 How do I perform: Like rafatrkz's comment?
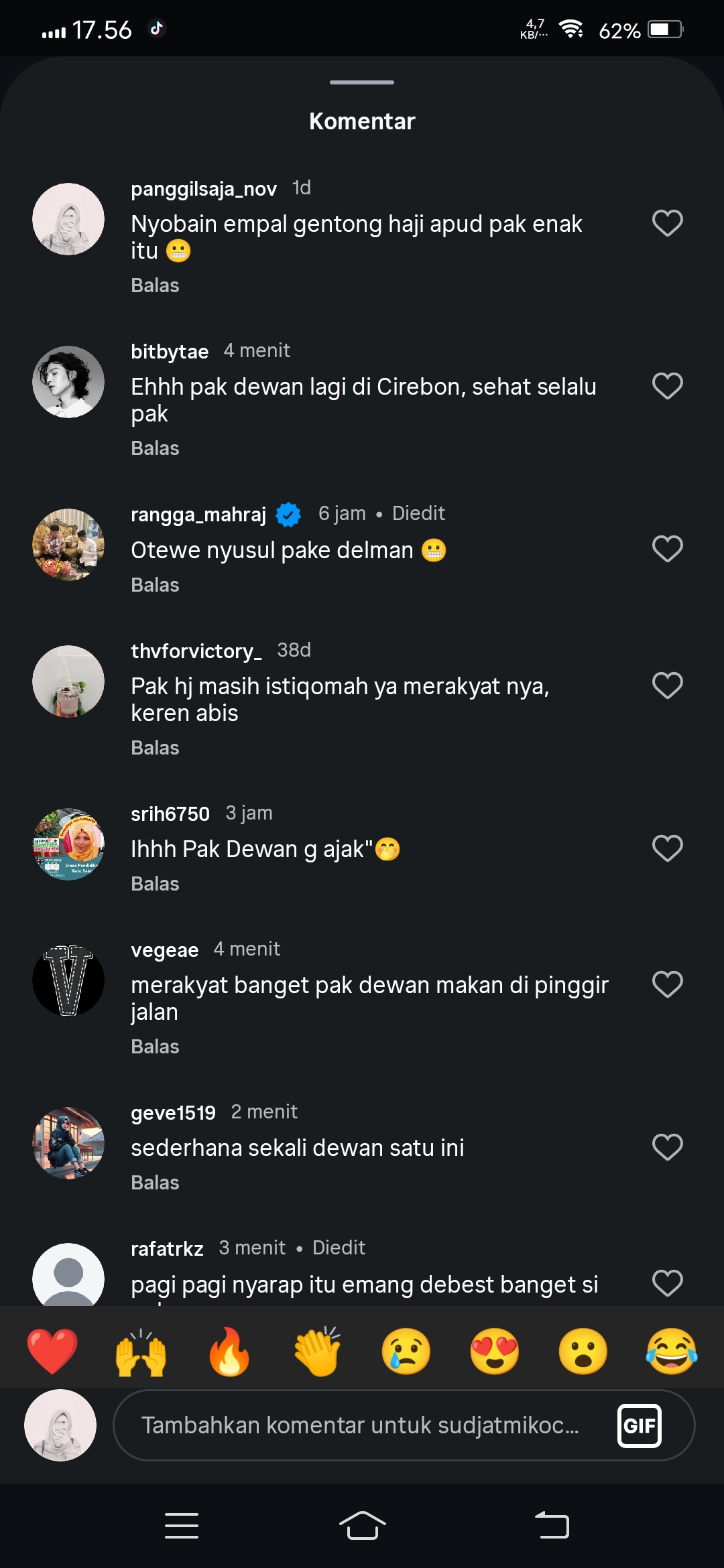(x=667, y=1283)
